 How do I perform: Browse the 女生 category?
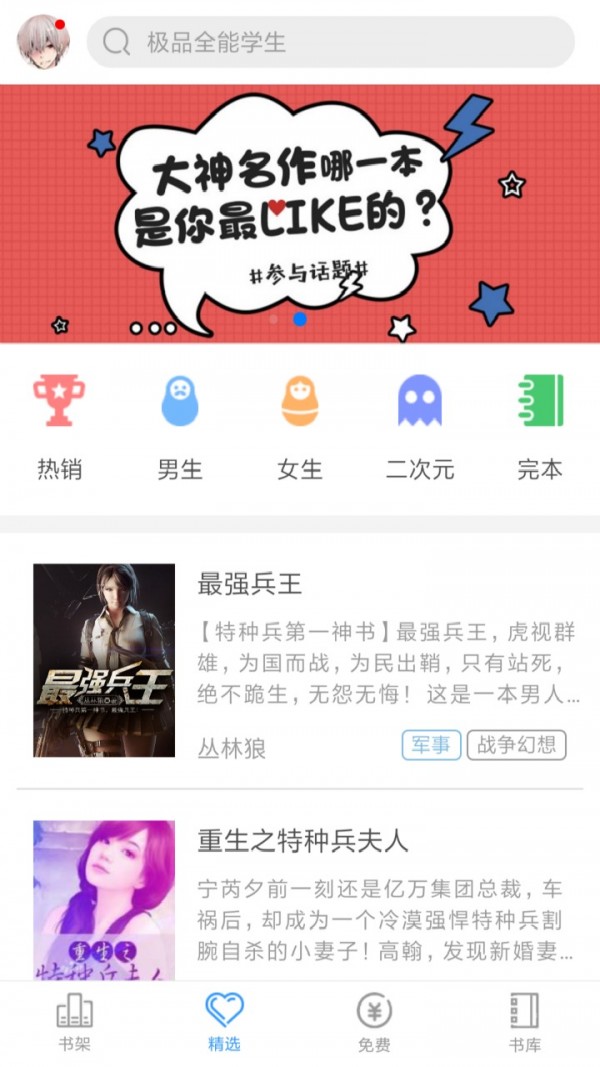tap(300, 427)
